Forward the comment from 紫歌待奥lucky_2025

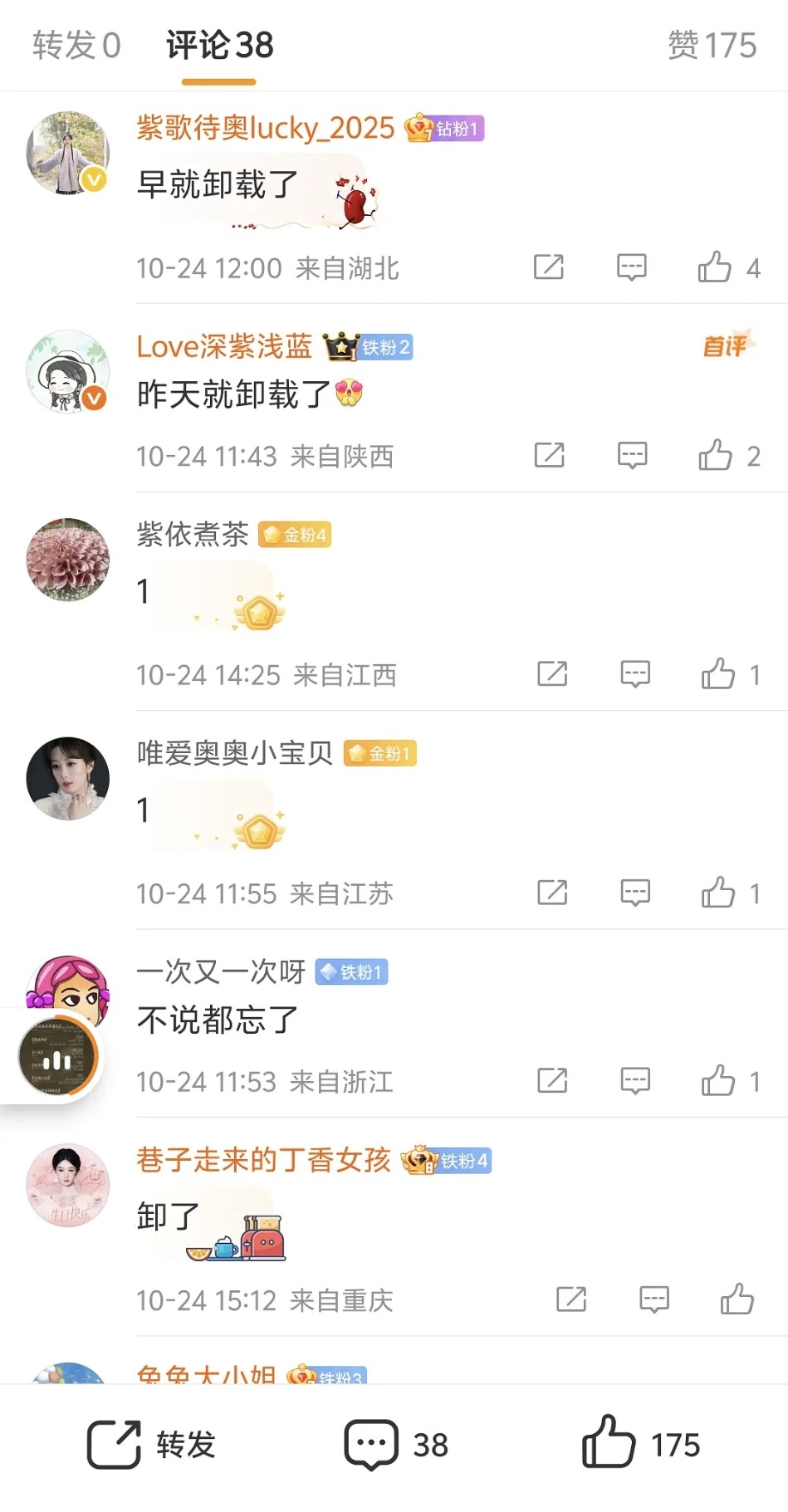pos(548,267)
